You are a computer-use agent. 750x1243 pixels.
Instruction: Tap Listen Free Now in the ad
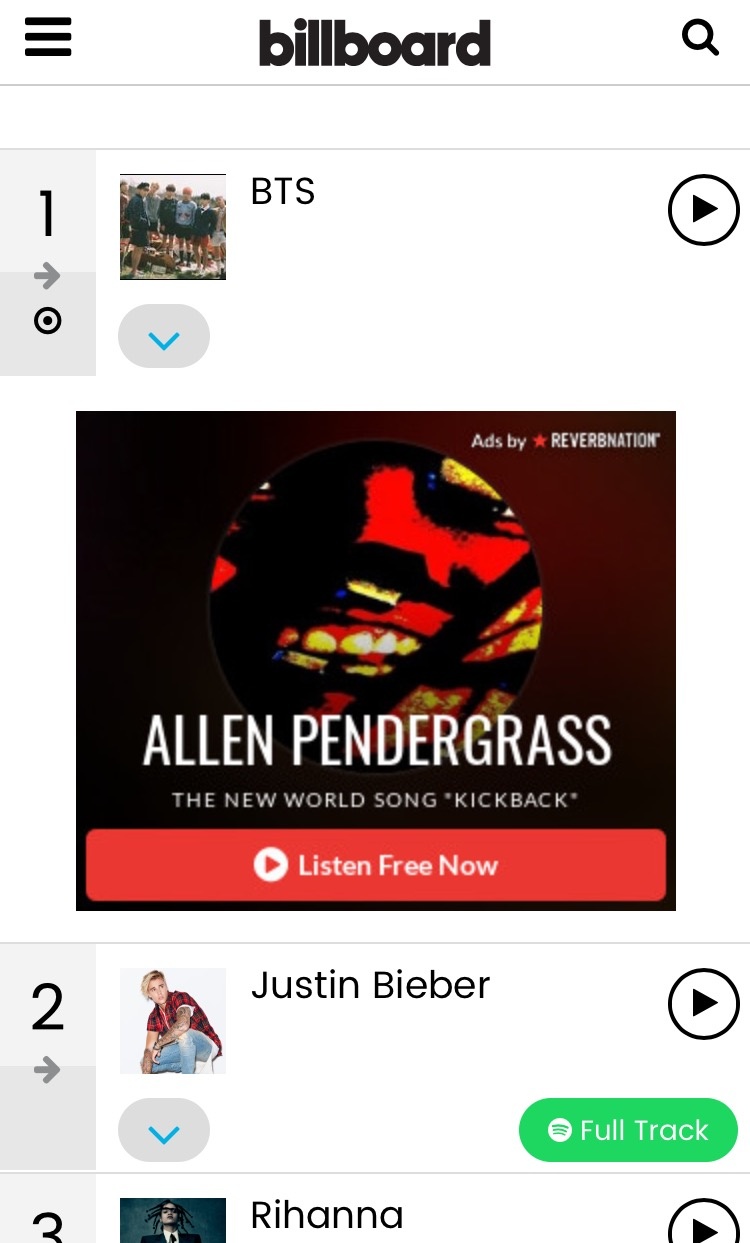[x=375, y=865]
